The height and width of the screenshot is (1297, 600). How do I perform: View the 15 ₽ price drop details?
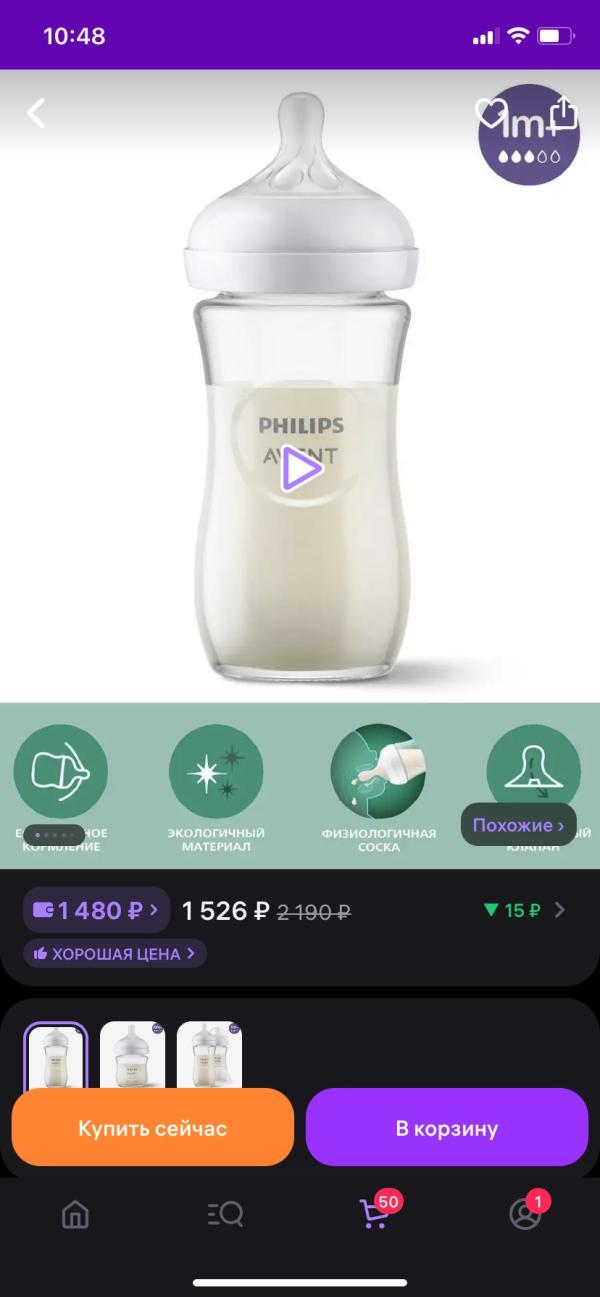click(525, 910)
